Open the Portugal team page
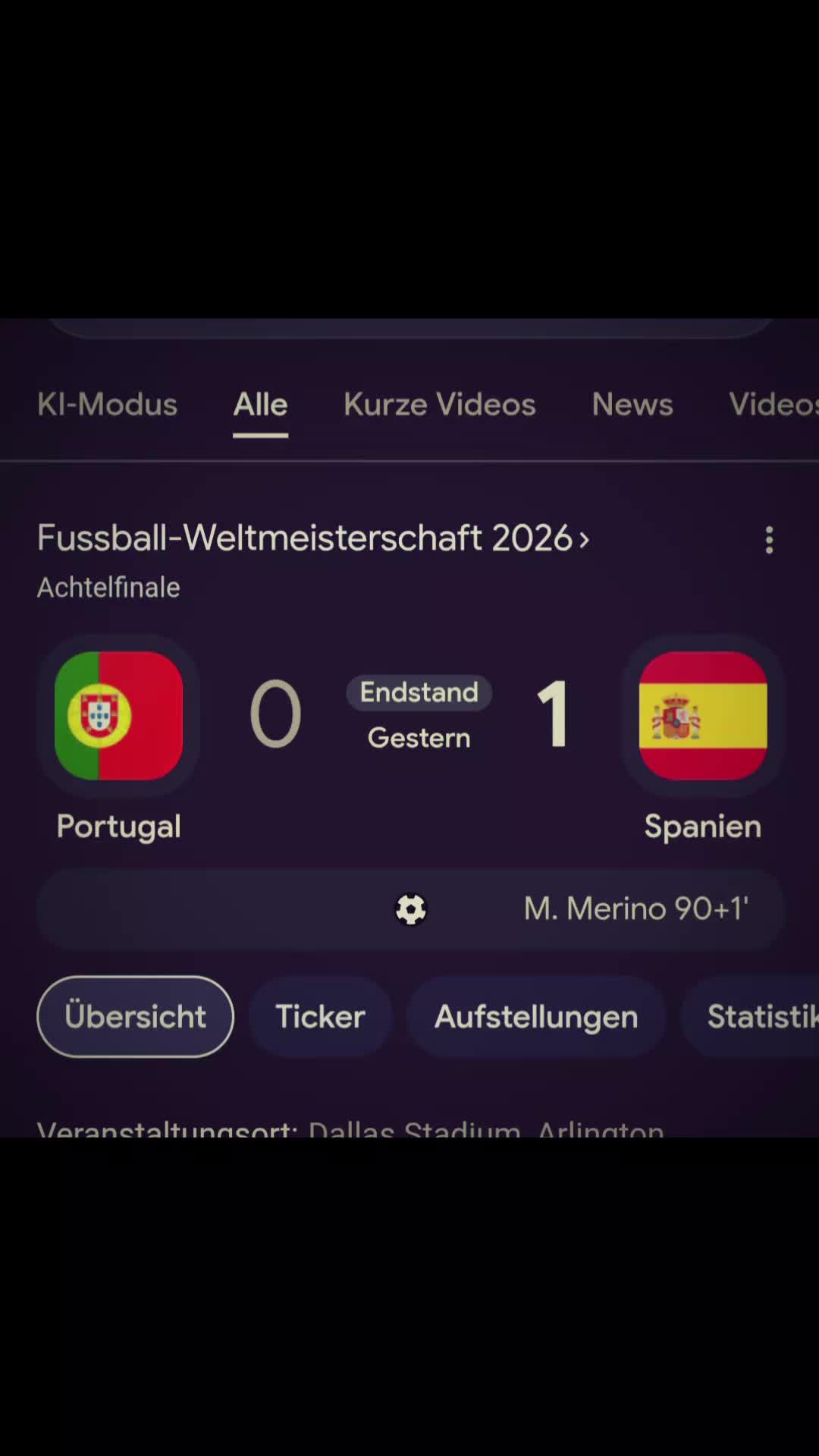This screenshot has height=1456, width=819. (x=118, y=739)
